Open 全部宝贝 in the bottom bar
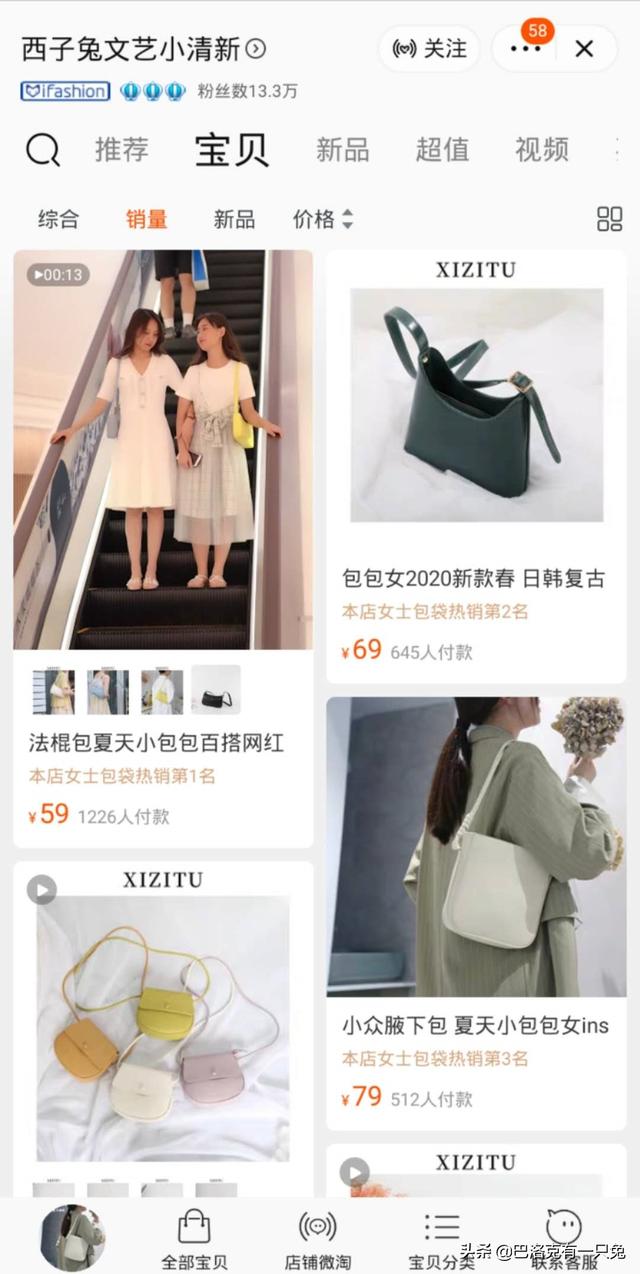The width and height of the screenshot is (640, 1274). coord(194,1238)
